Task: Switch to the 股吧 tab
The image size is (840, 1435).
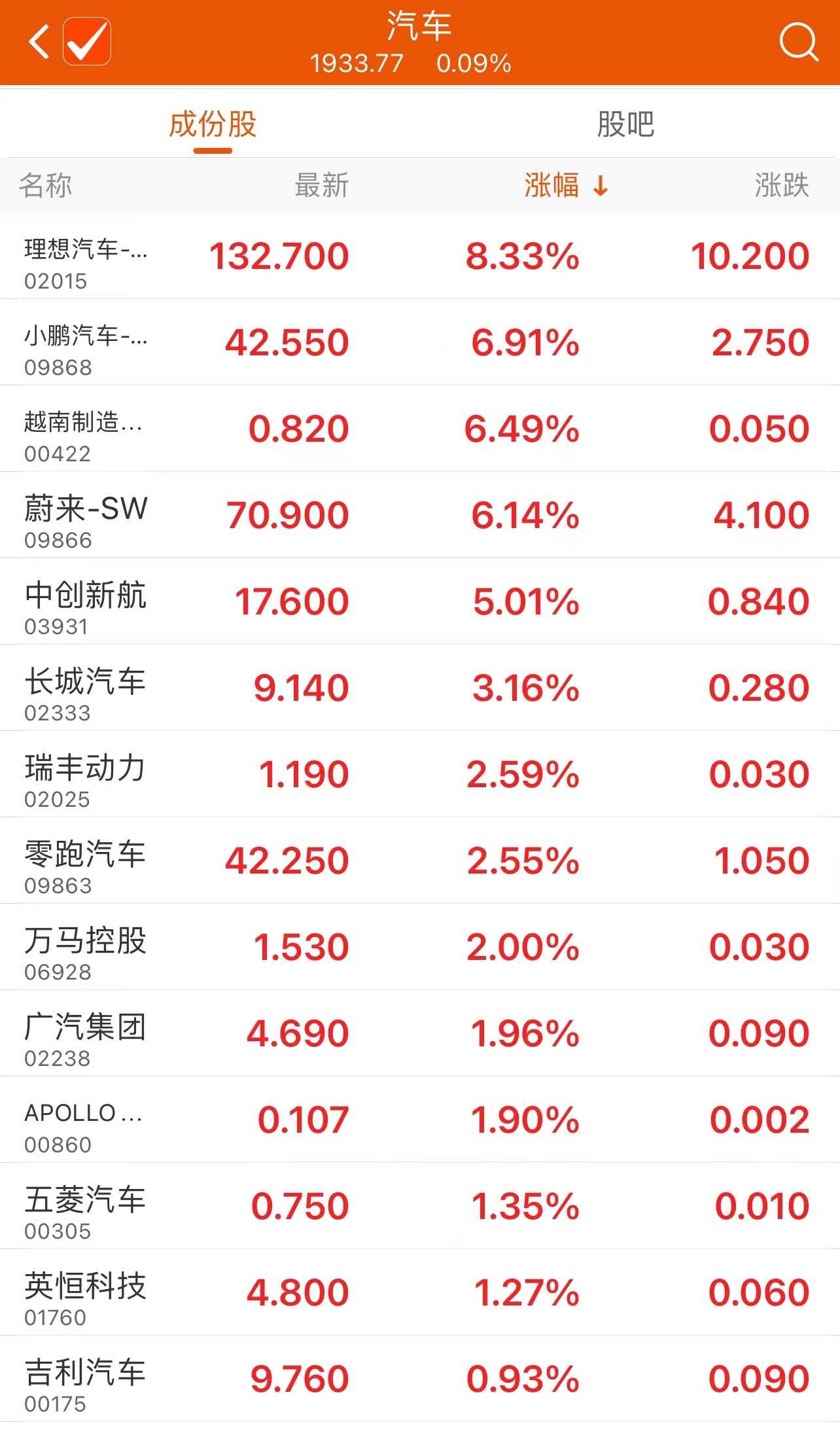Action: coord(625,124)
